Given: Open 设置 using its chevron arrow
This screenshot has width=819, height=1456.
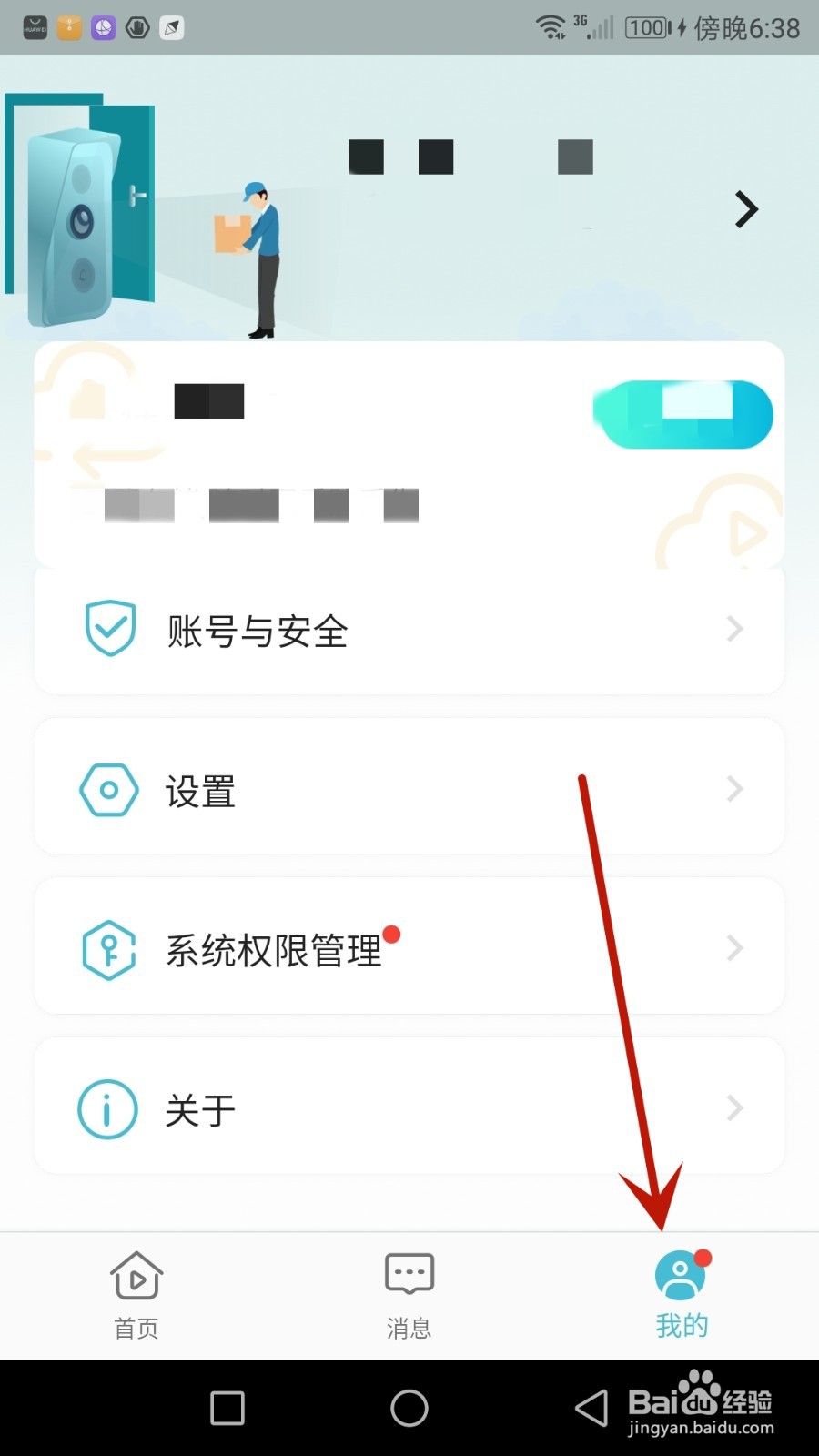Looking at the screenshot, I should (x=735, y=789).
